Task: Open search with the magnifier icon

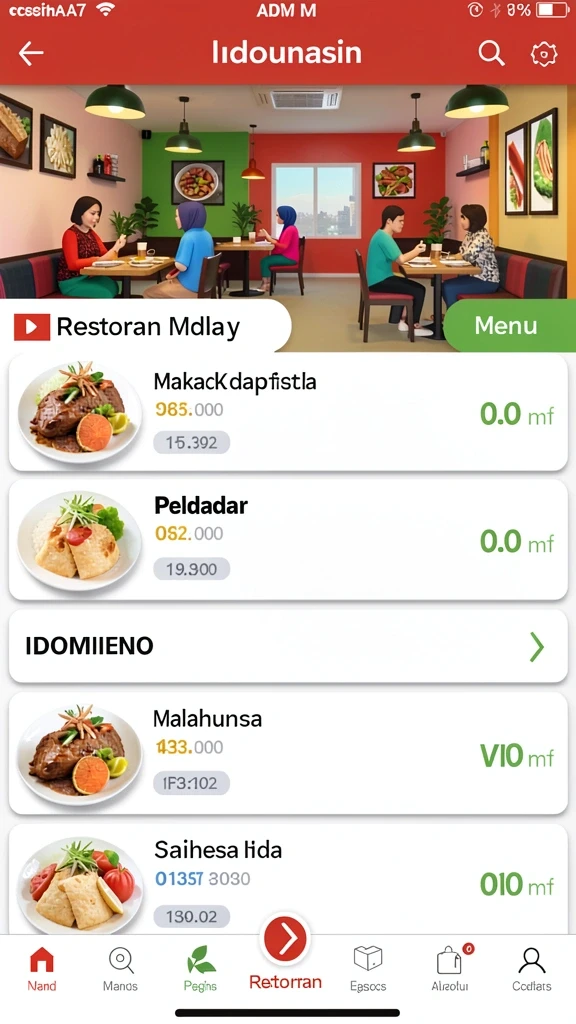Action: pos(491,53)
